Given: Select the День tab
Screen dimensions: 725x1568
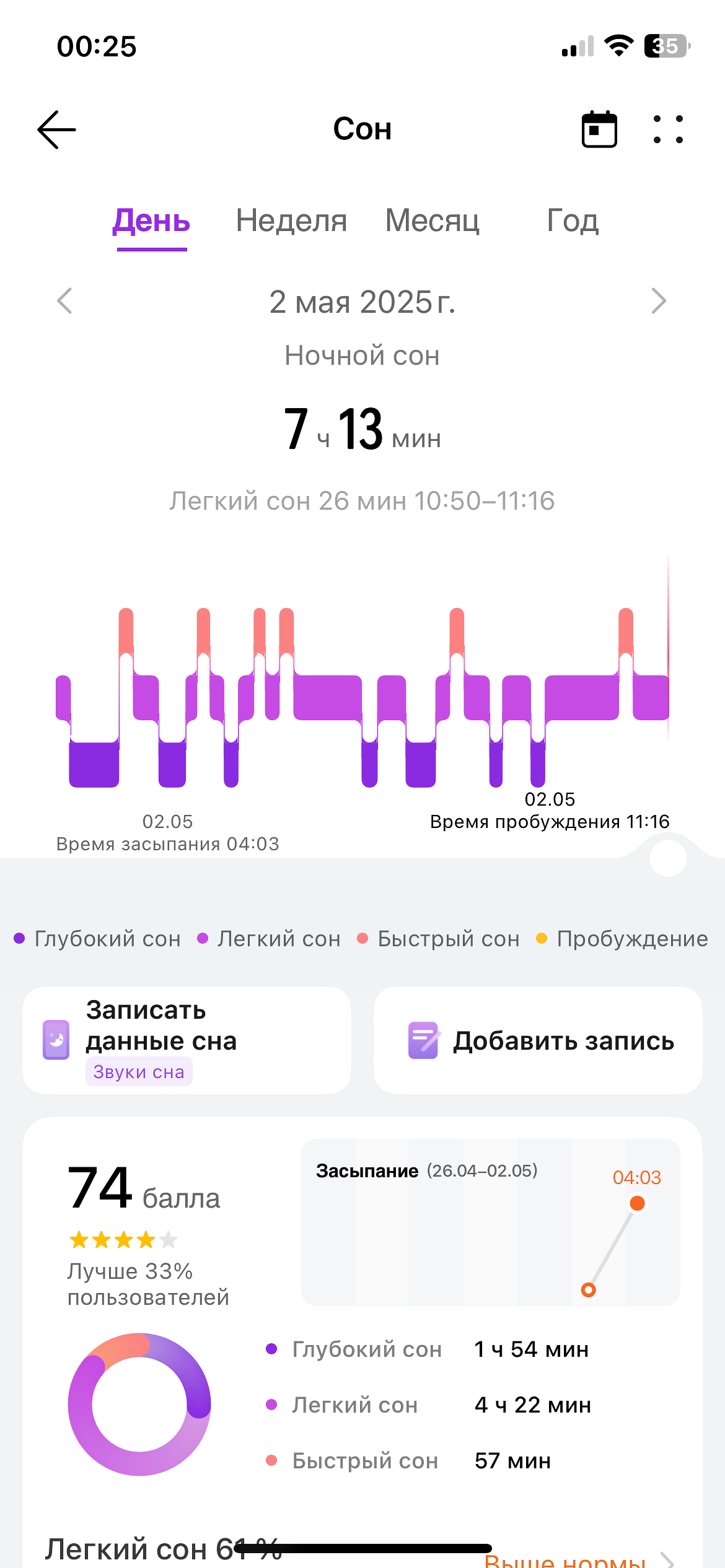Looking at the screenshot, I should 152,221.
